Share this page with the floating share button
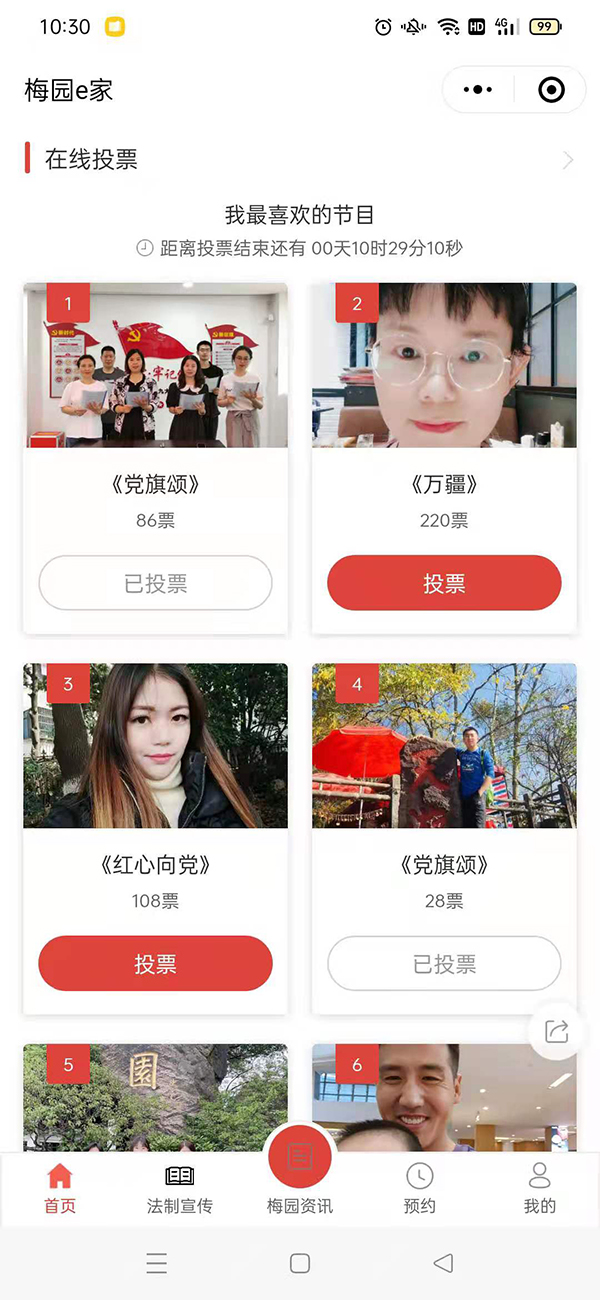 (x=557, y=1031)
